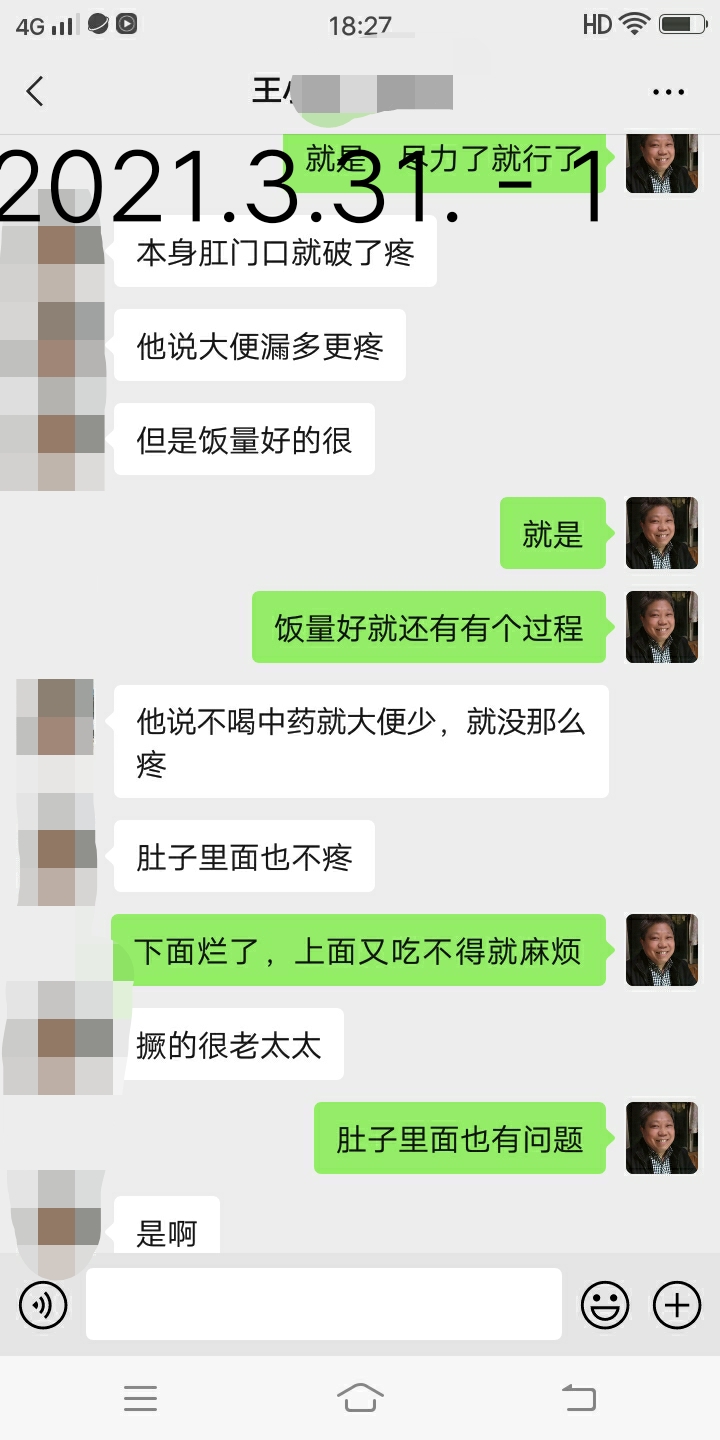This screenshot has width=720, height=1440.
Task: Go back to the chat list
Action: tap(35, 92)
